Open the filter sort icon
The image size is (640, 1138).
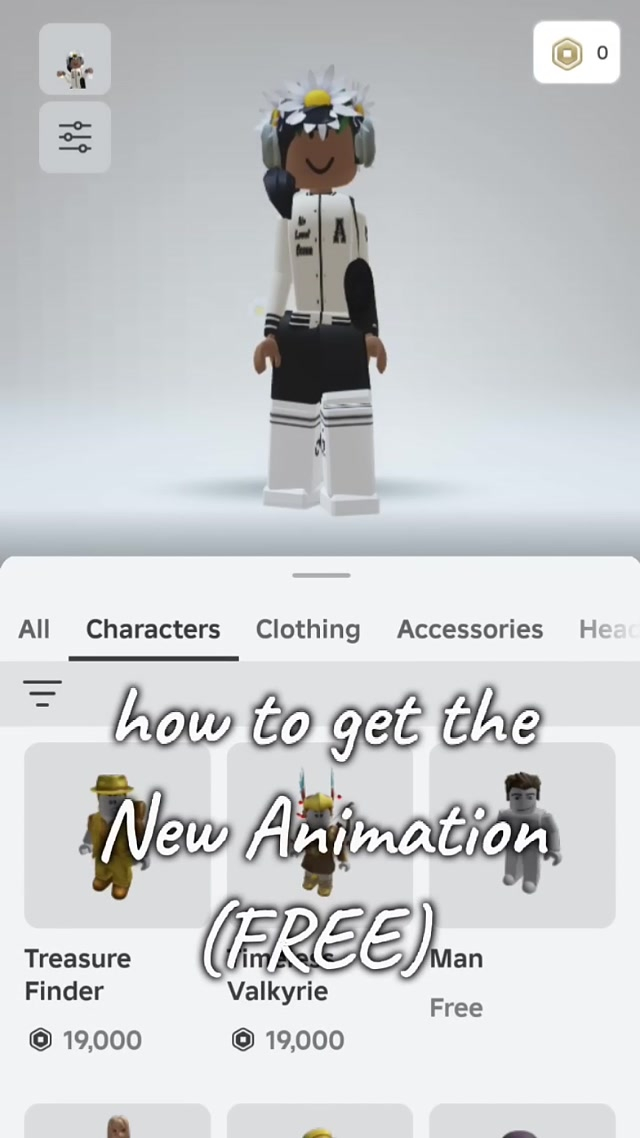click(42, 692)
